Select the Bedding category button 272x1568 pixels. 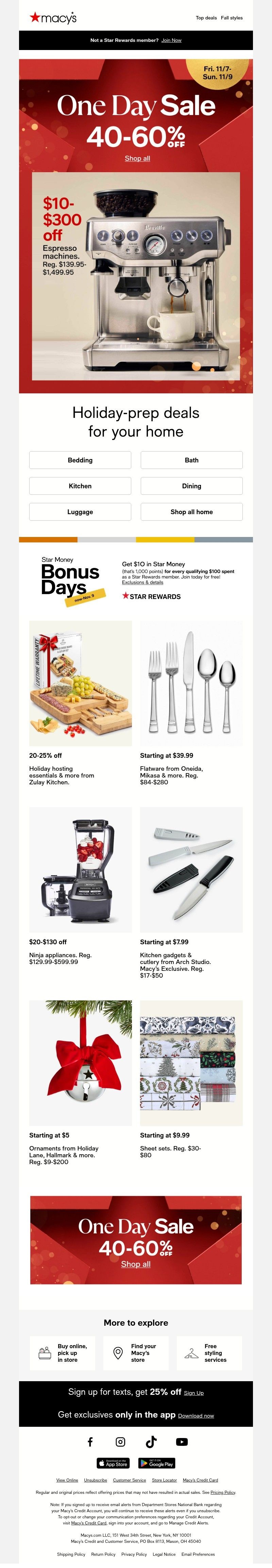(80, 460)
